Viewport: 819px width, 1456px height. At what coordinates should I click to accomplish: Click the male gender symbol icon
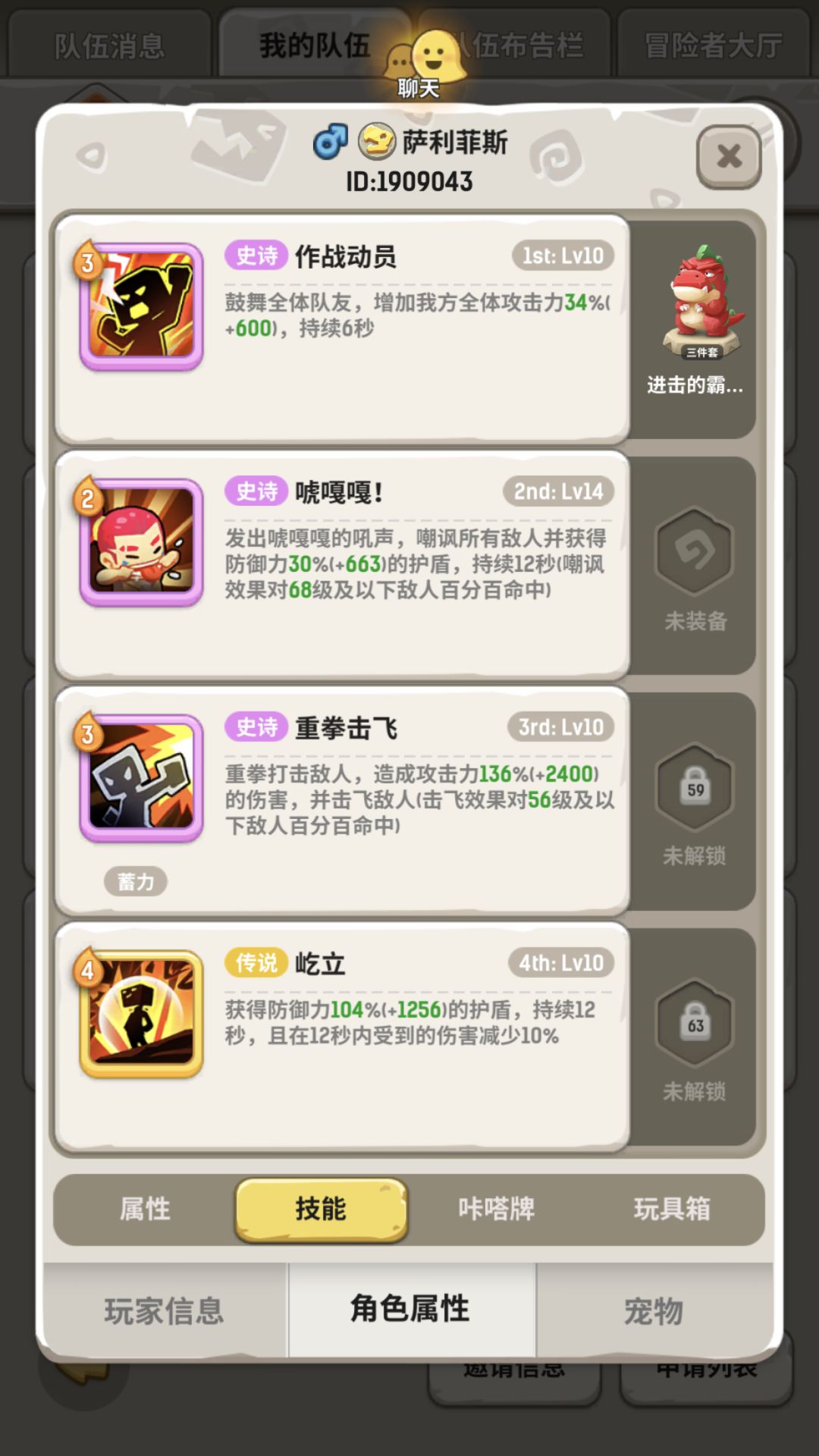click(x=330, y=141)
